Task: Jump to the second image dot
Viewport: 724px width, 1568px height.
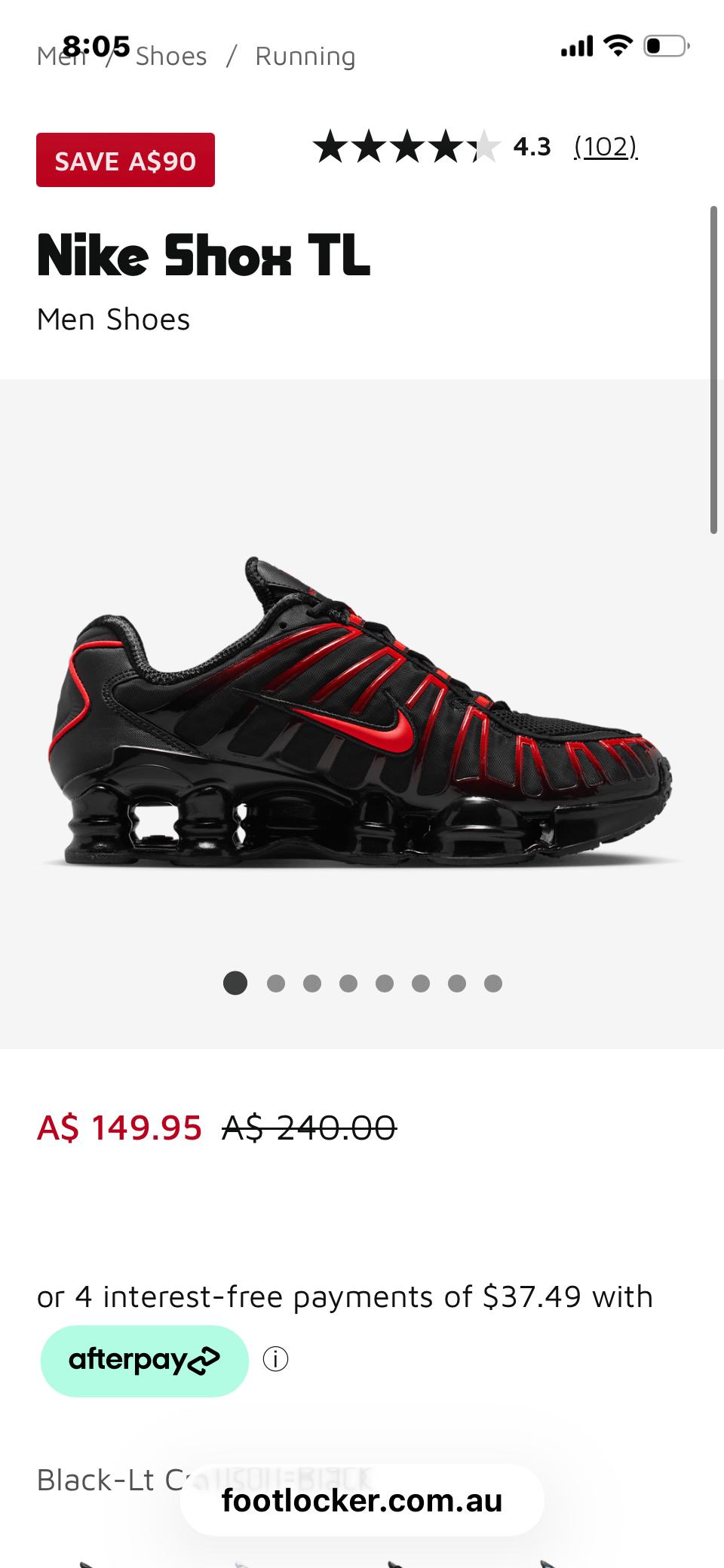Action: click(276, 983)
